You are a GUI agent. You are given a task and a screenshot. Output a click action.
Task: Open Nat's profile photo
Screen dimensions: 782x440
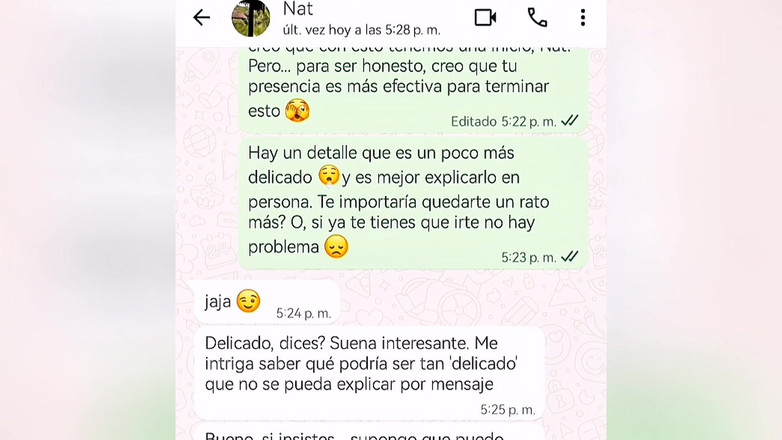[250, 17]
